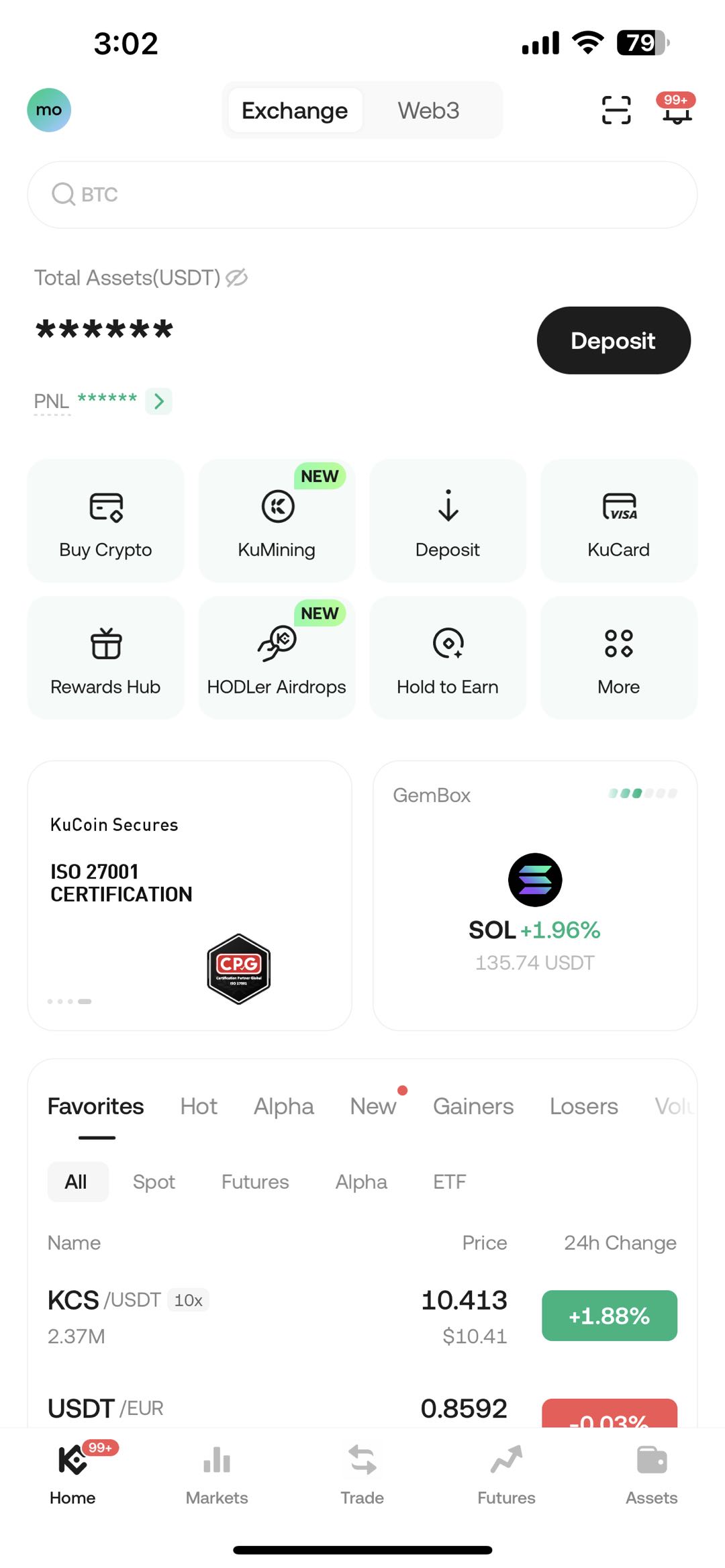Open Hold to Earn
Image resolution: width=725 pixels, height=1568 pixels.
[448, 658]
